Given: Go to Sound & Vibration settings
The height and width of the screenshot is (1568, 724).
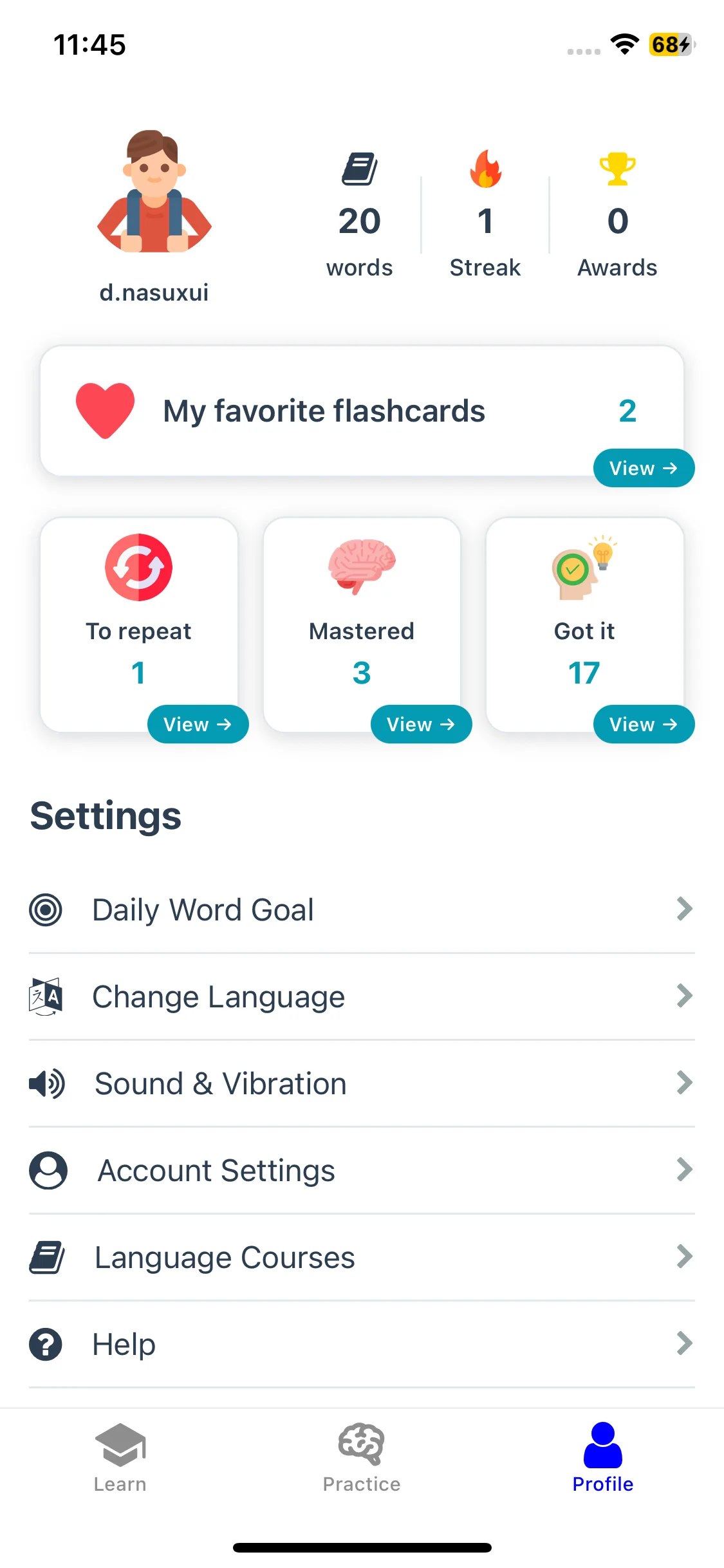Looking at the screenshot, I should tap(362, 1083).
